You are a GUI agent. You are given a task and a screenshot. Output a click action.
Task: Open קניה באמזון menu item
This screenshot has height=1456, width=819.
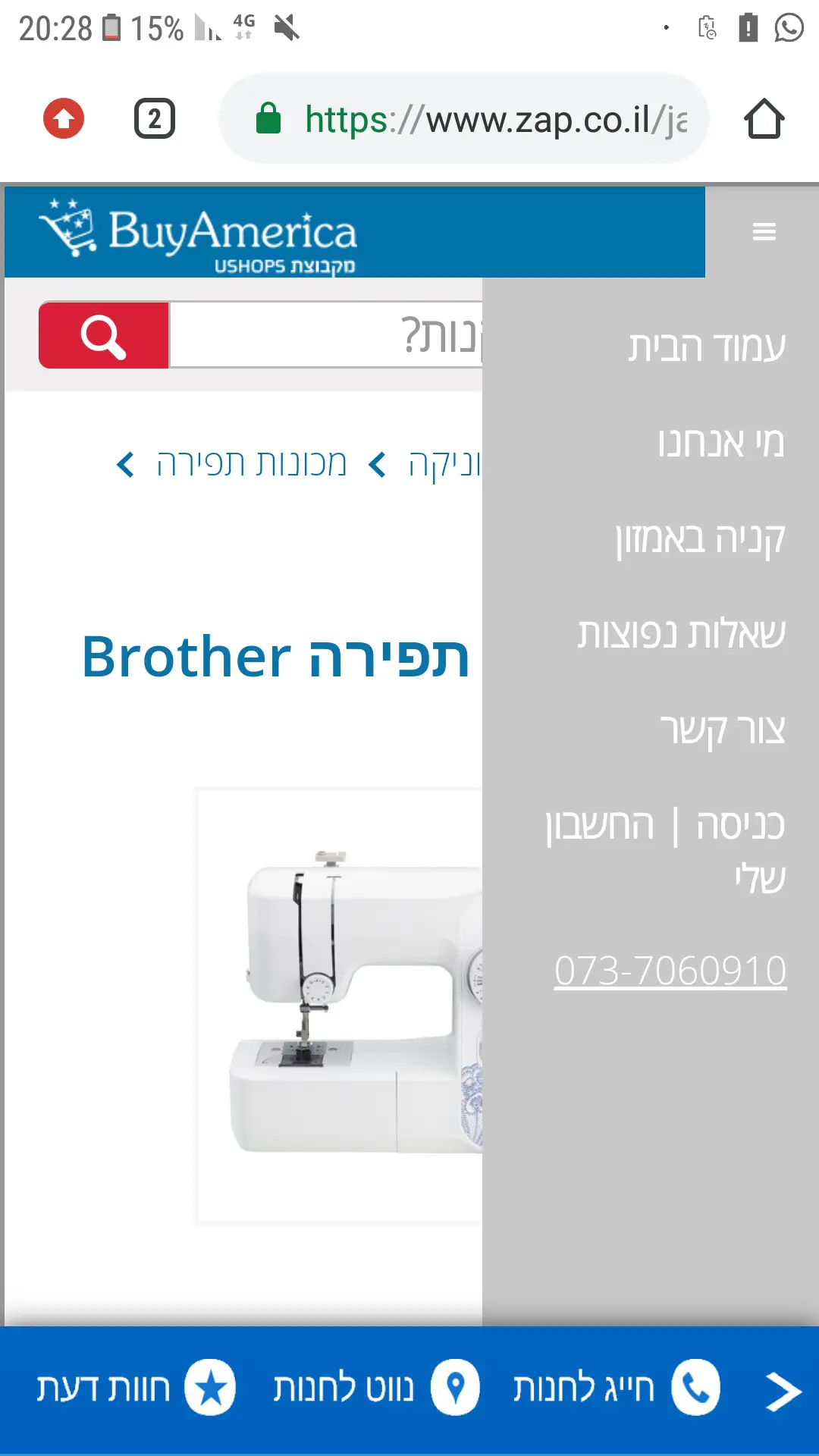700,539
